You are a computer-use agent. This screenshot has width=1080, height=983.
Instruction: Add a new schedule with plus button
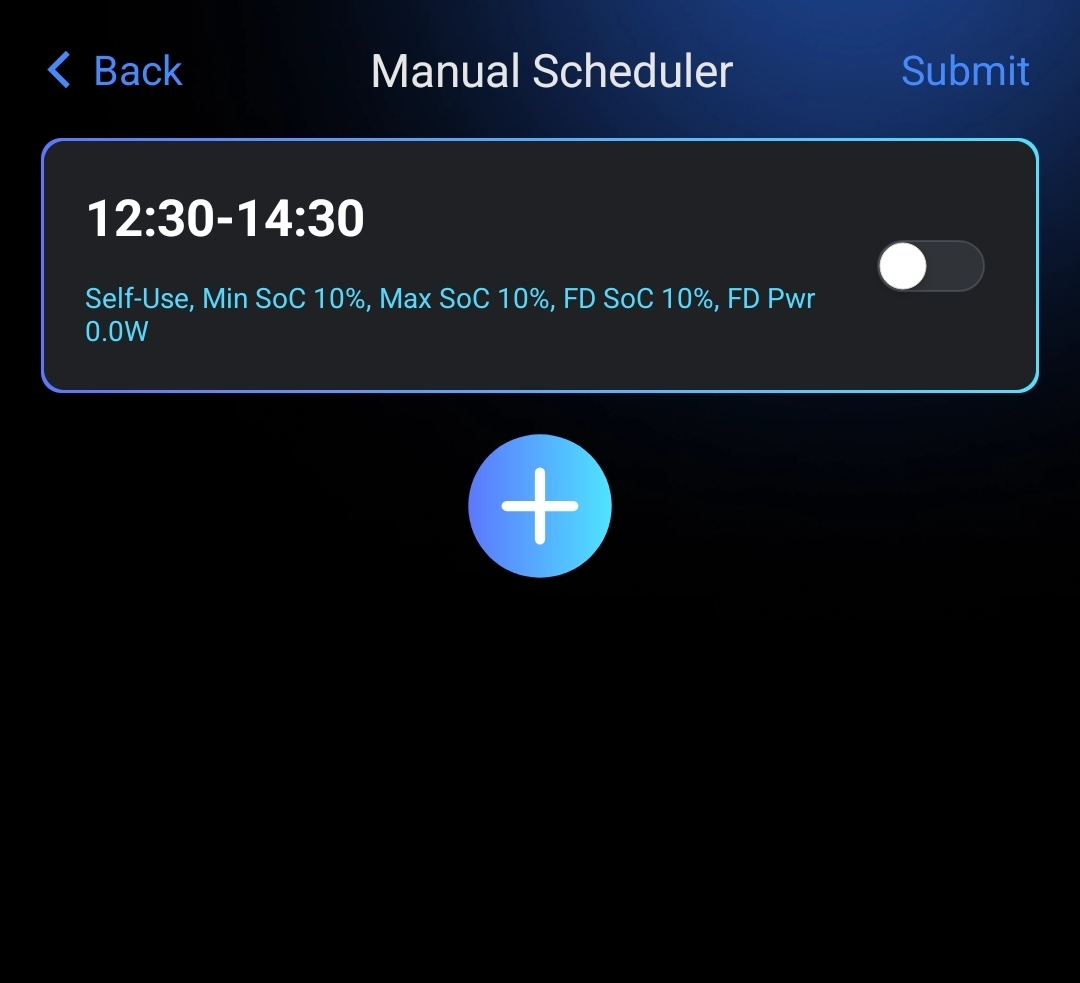539,506
